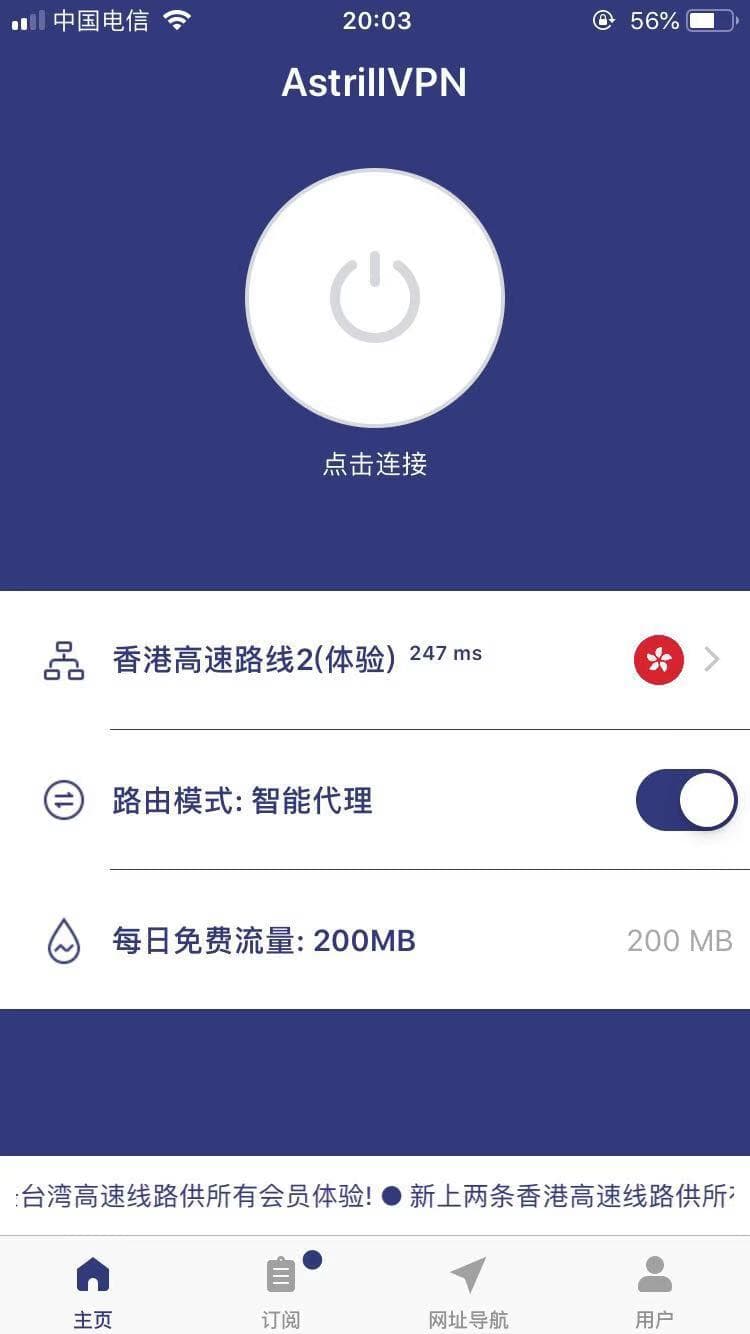
Task: Switch to the 主页 tab
Action: tap(93, 1292)
